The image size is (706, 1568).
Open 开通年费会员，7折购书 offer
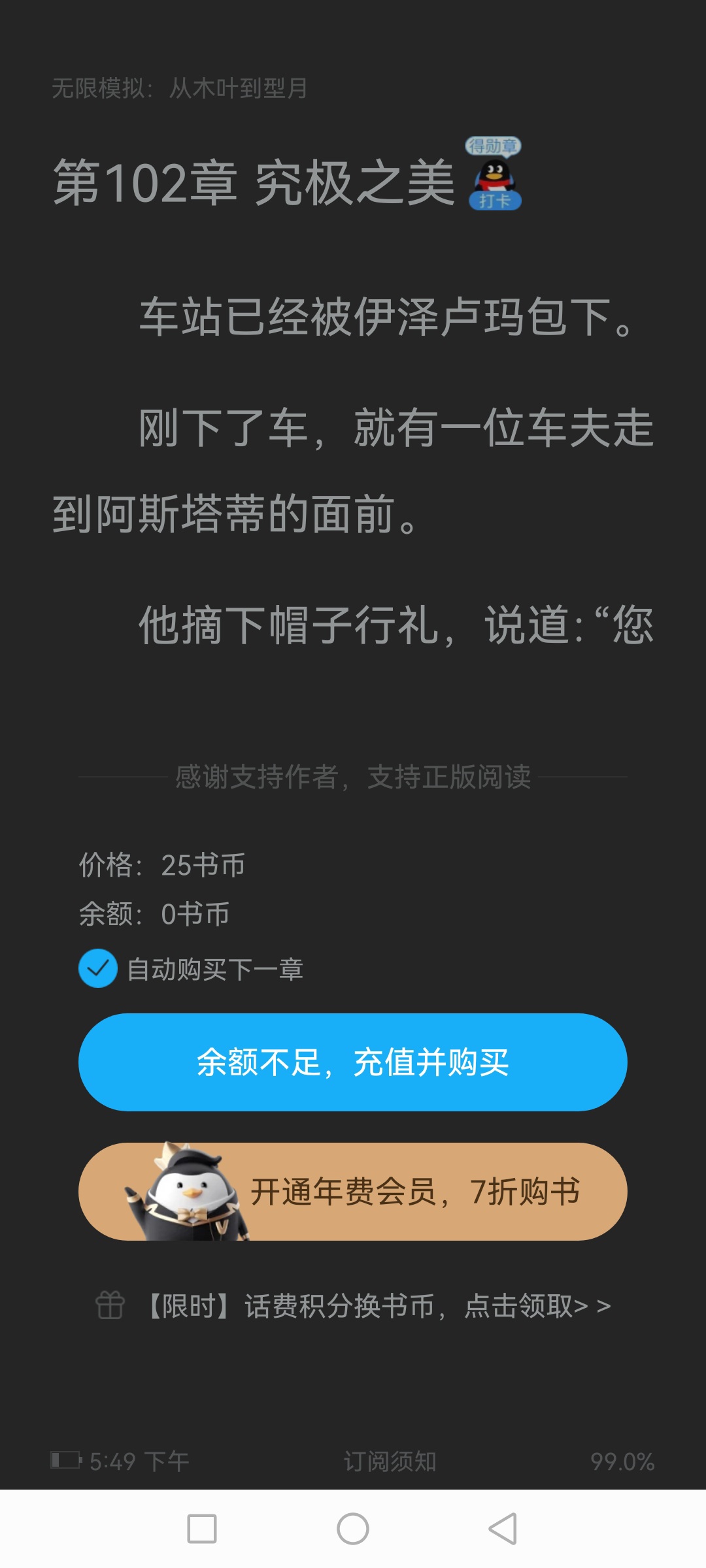353,1192
